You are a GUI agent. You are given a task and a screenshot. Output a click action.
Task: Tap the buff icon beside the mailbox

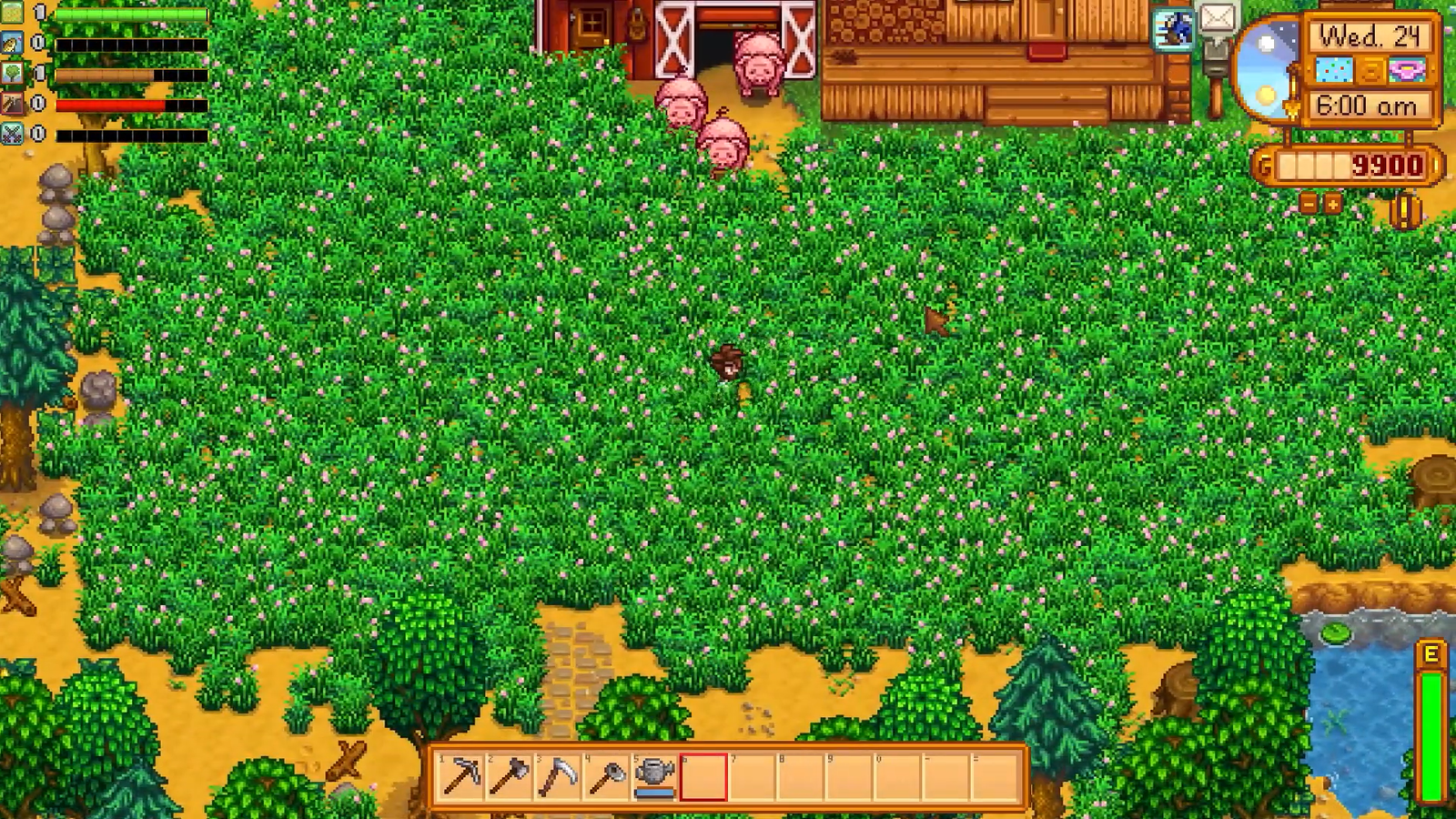1172,29
